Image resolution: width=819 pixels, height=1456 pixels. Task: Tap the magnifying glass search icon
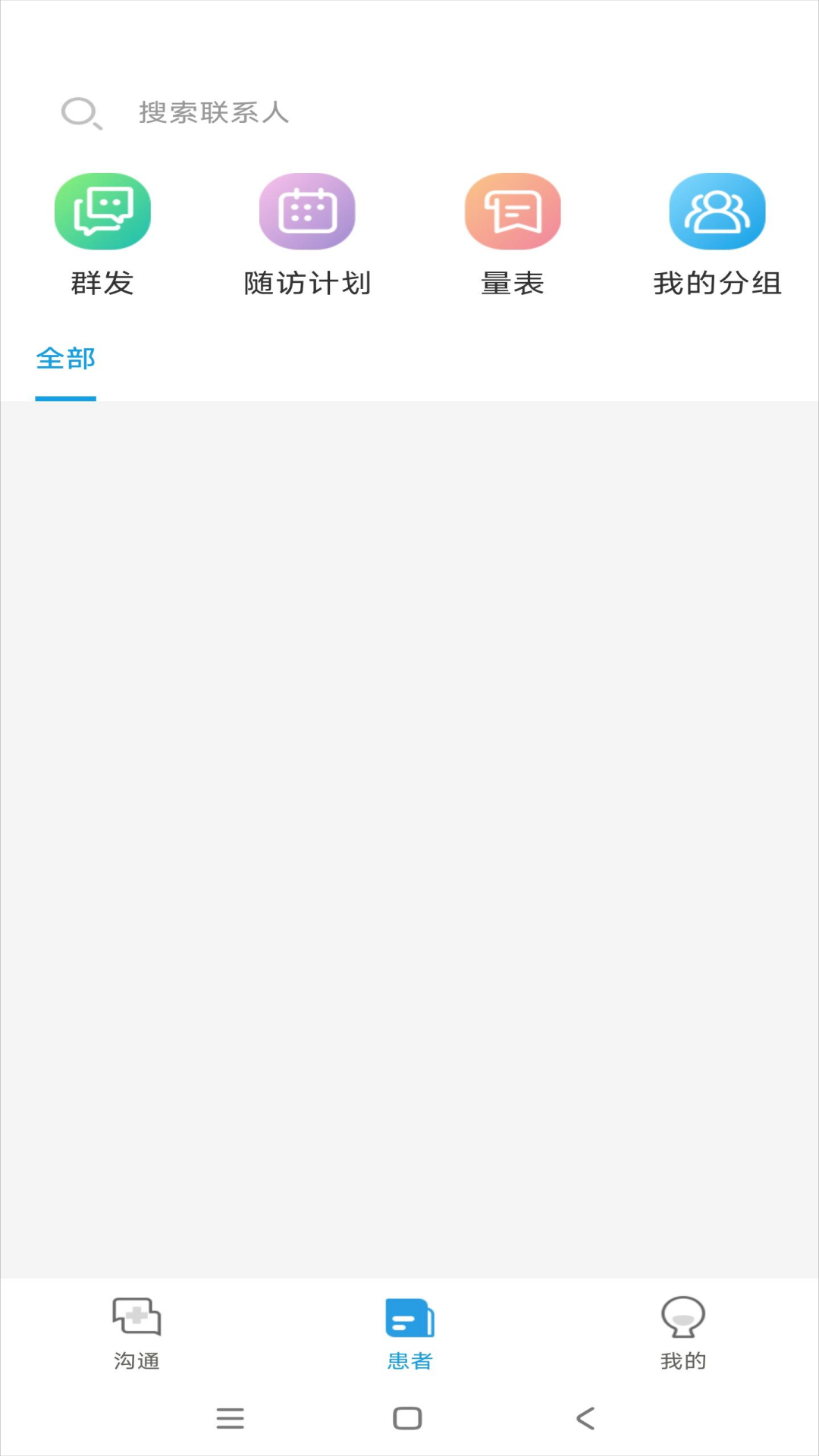(x=81, y=114)
